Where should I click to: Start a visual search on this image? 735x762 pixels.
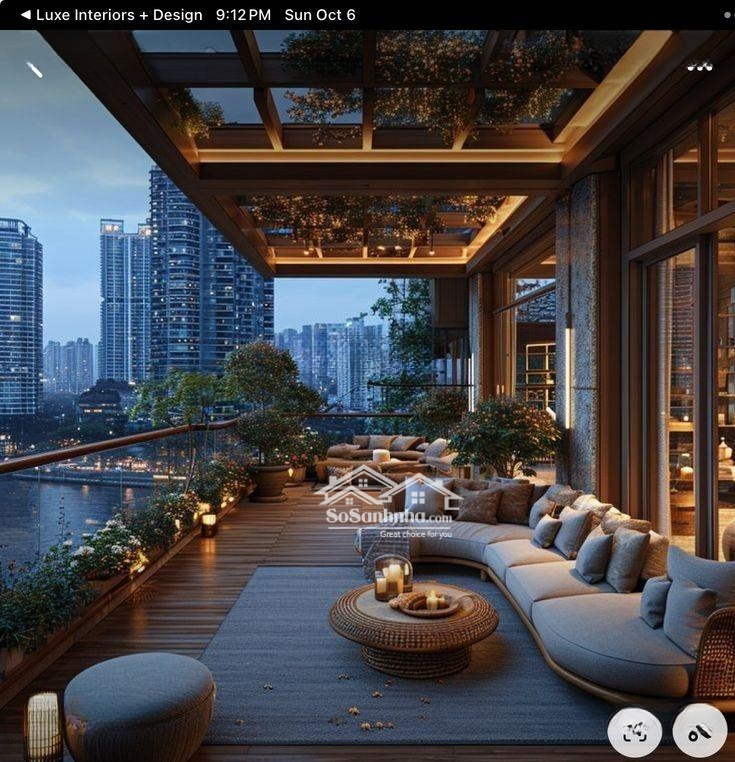click(634, 732)
